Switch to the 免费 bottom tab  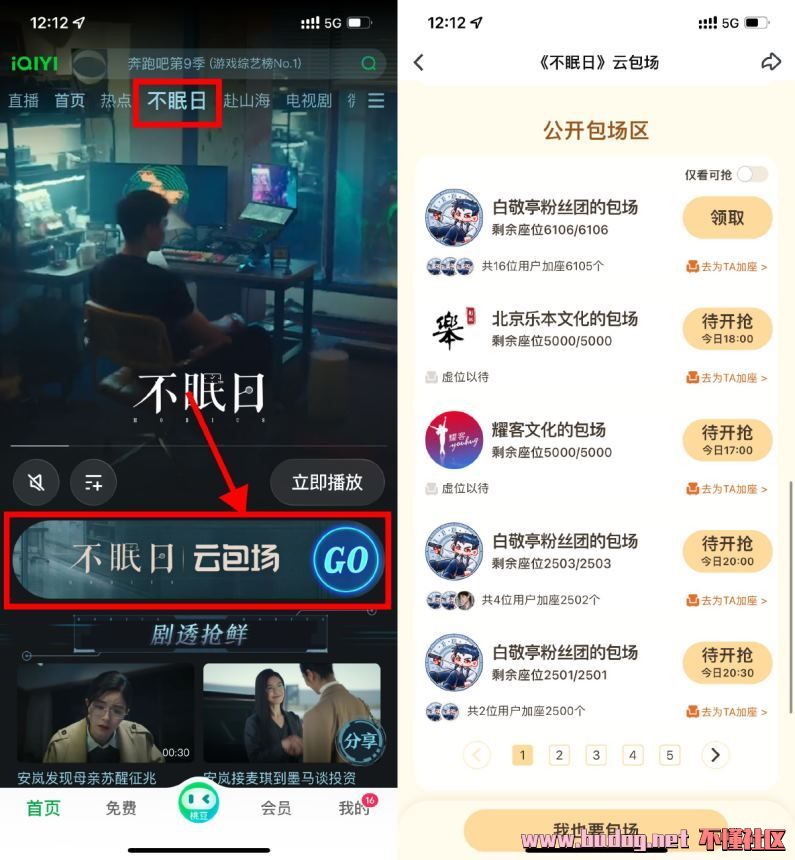[x=121, y=808]
